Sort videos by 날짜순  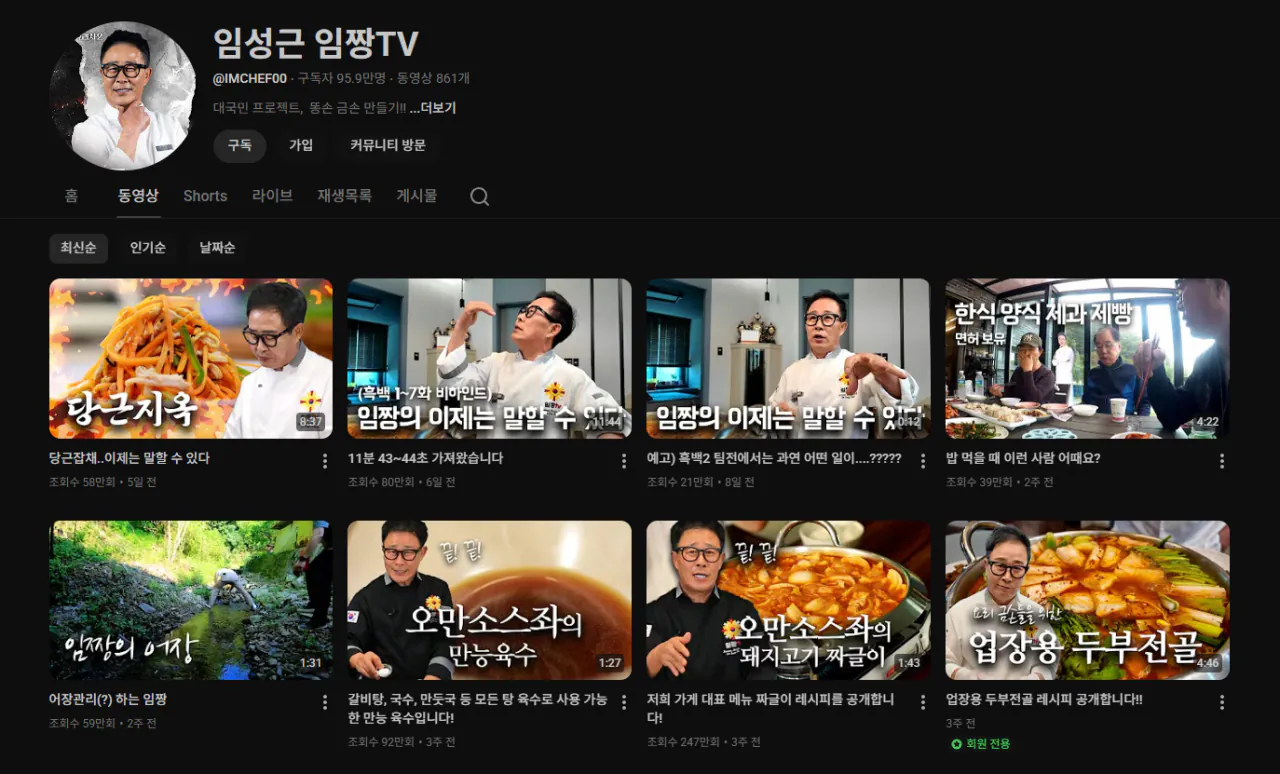(x=217, y=248)
